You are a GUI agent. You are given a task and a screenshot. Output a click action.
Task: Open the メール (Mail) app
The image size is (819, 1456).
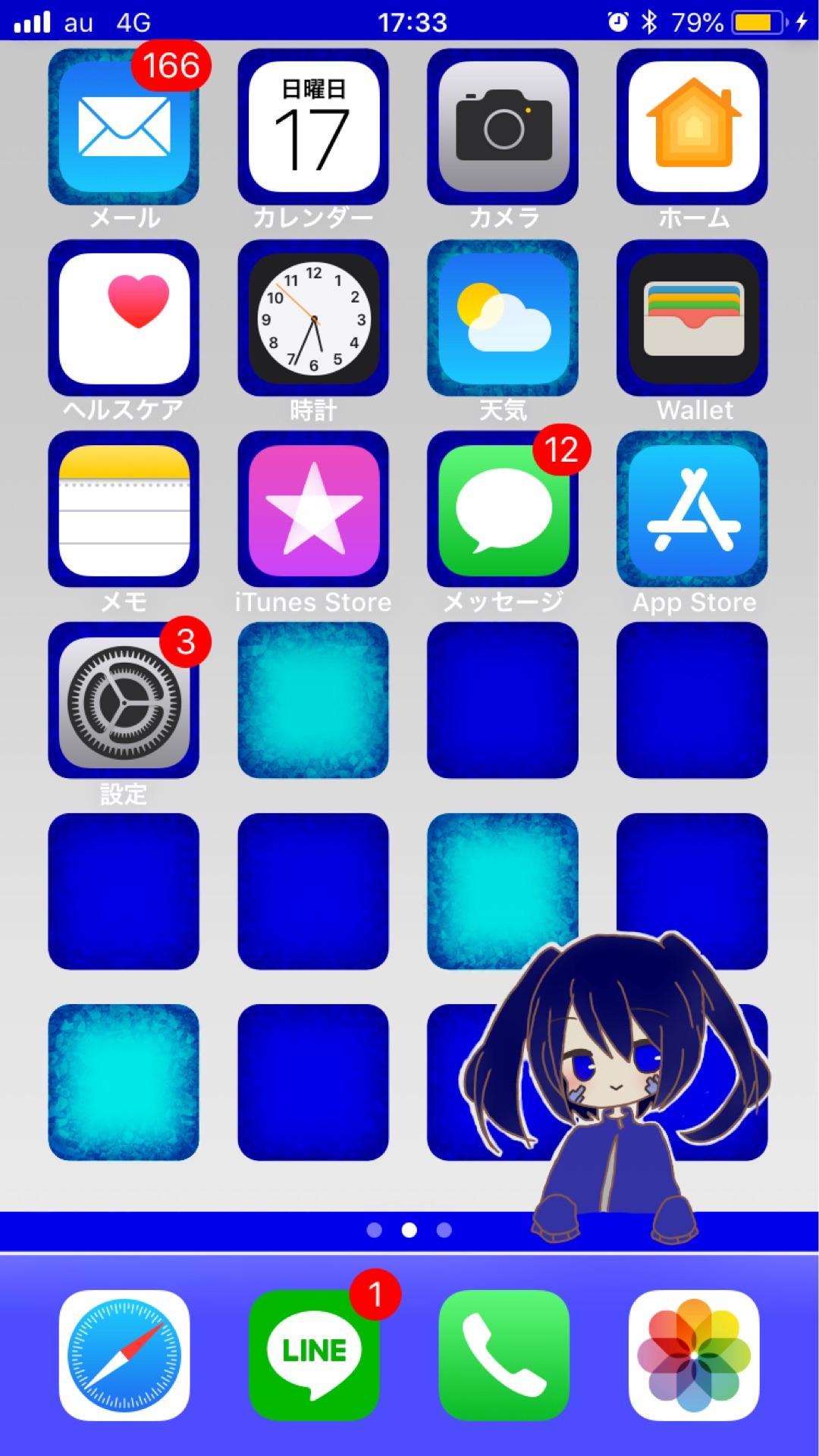coord(124,126)
